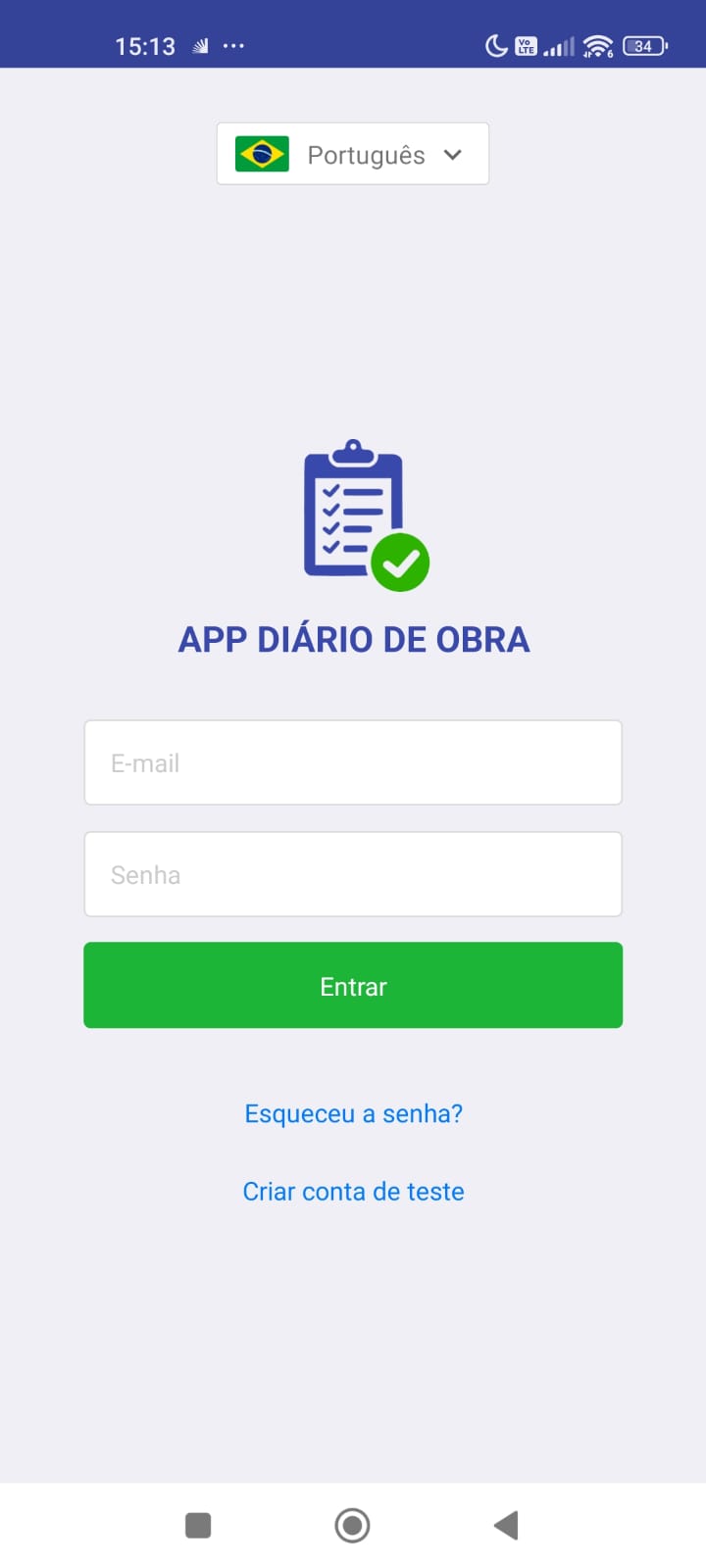Go to the home screen via the home button
This screenshot has height=1568, width=706.
[352, 1525]
